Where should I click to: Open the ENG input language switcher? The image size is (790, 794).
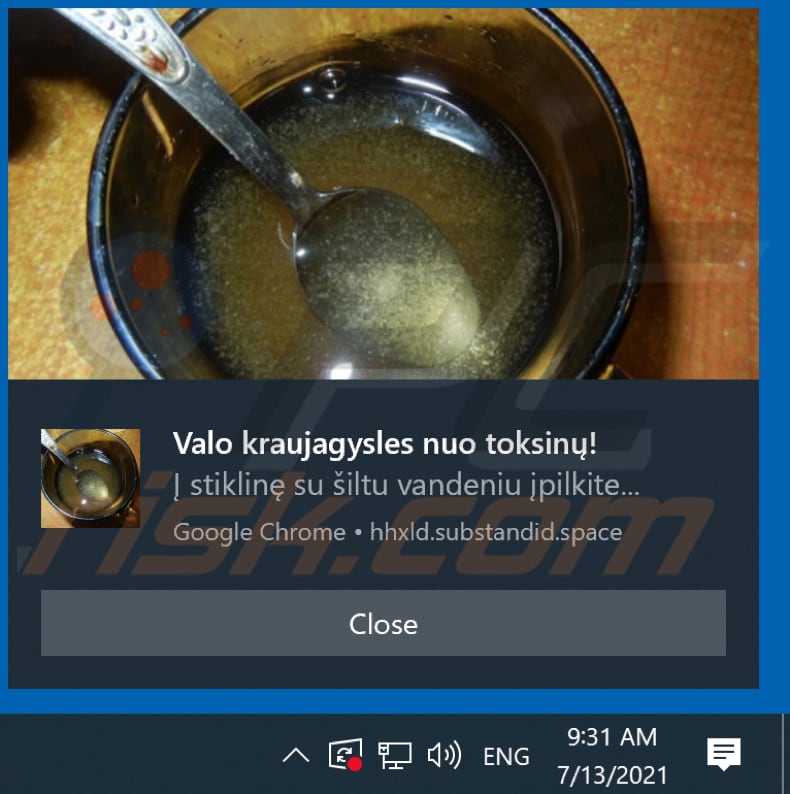(x=506, y=756)
